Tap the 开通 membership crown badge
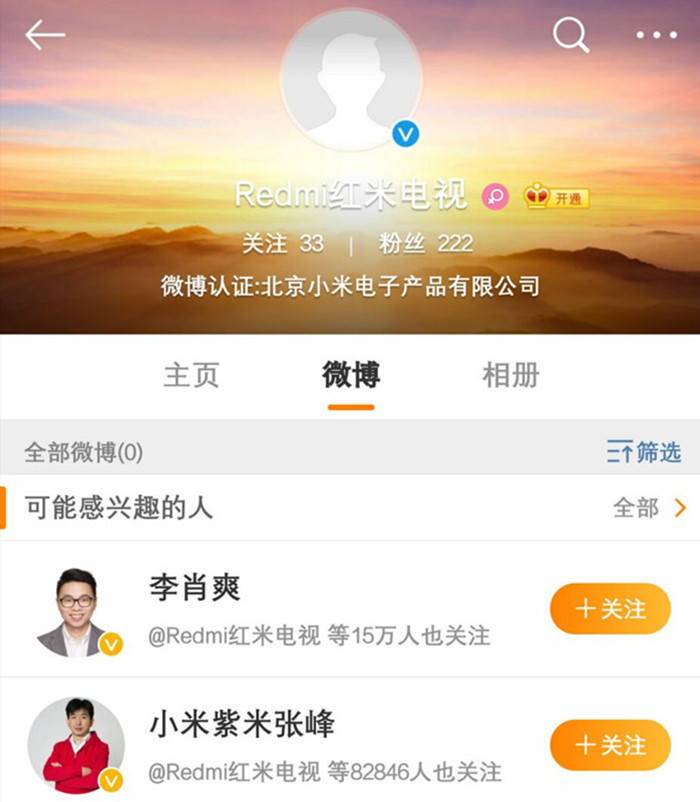The width and height of the screenshot is (700, 802). pos(557,197)
